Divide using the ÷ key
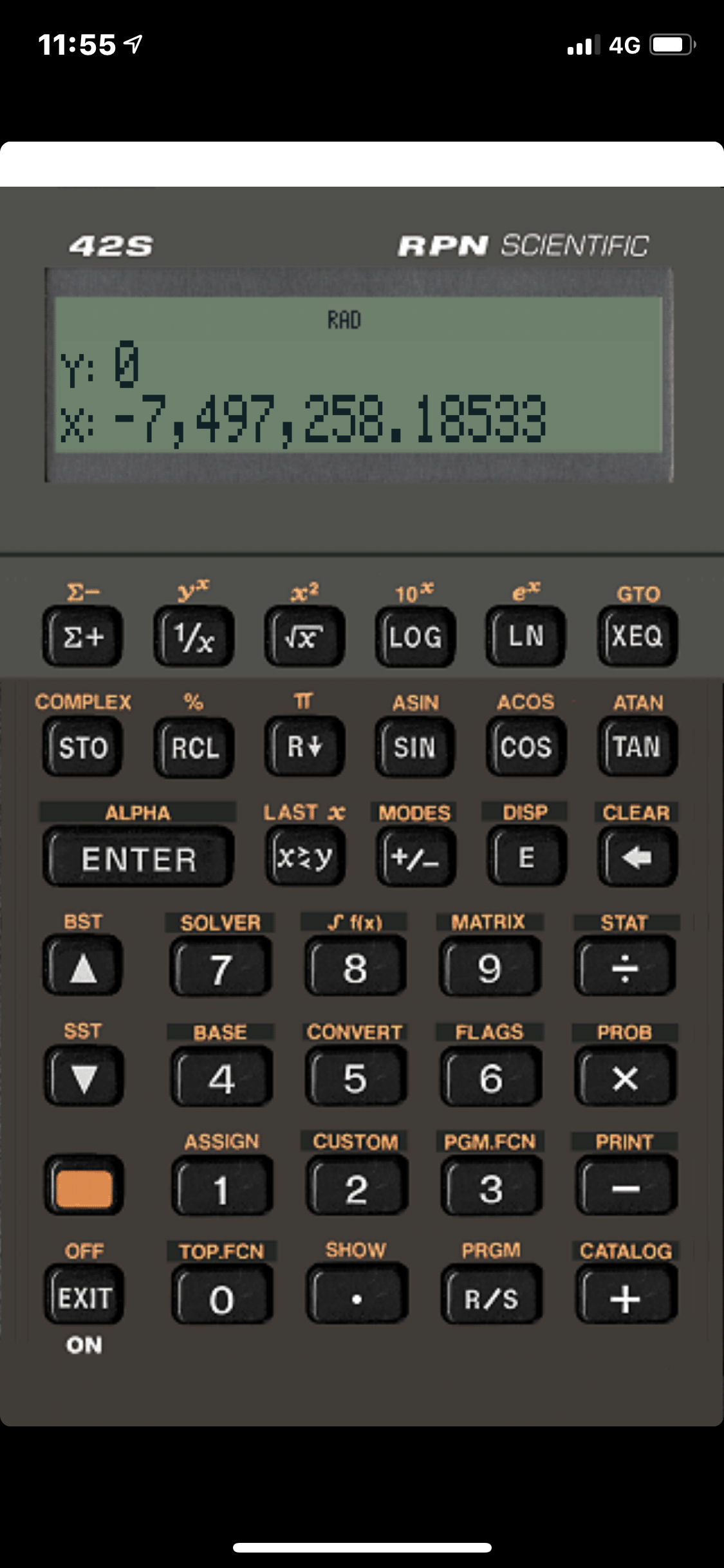Screen dimensions: 724x1568 click(x=625, y=967)
